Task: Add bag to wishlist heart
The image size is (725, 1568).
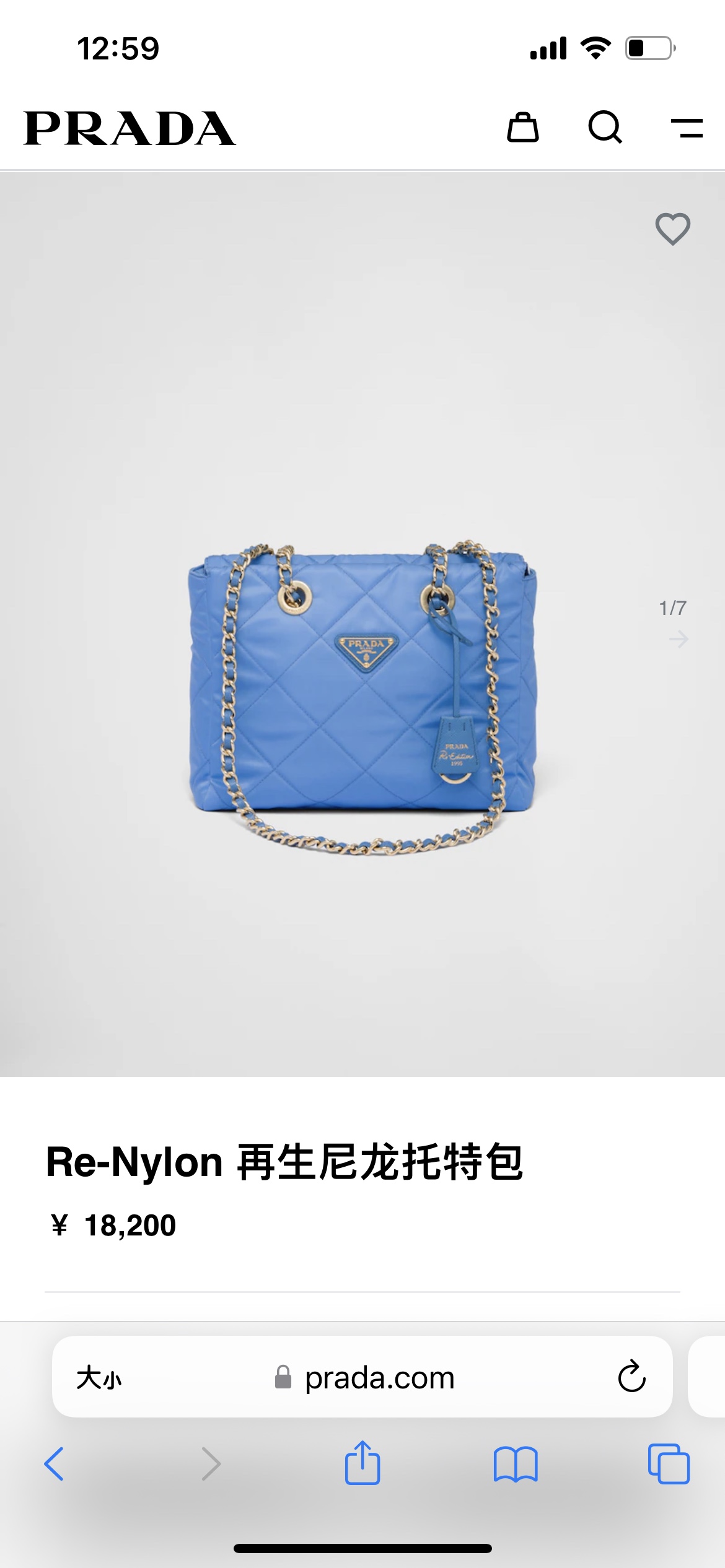Action: [x=673, y=229]
